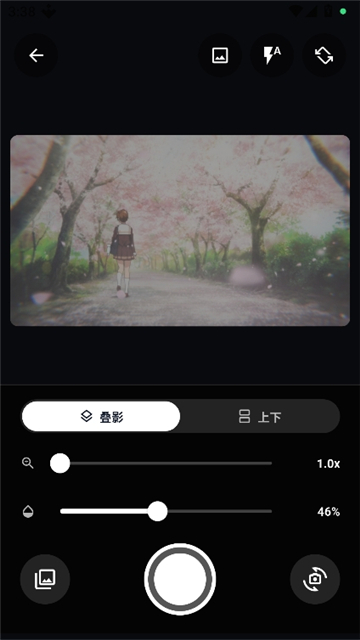The height and width of the screenshot is (640, 360).
Task: Switch to the 上下 split mode
Action: tap(260, 416)
